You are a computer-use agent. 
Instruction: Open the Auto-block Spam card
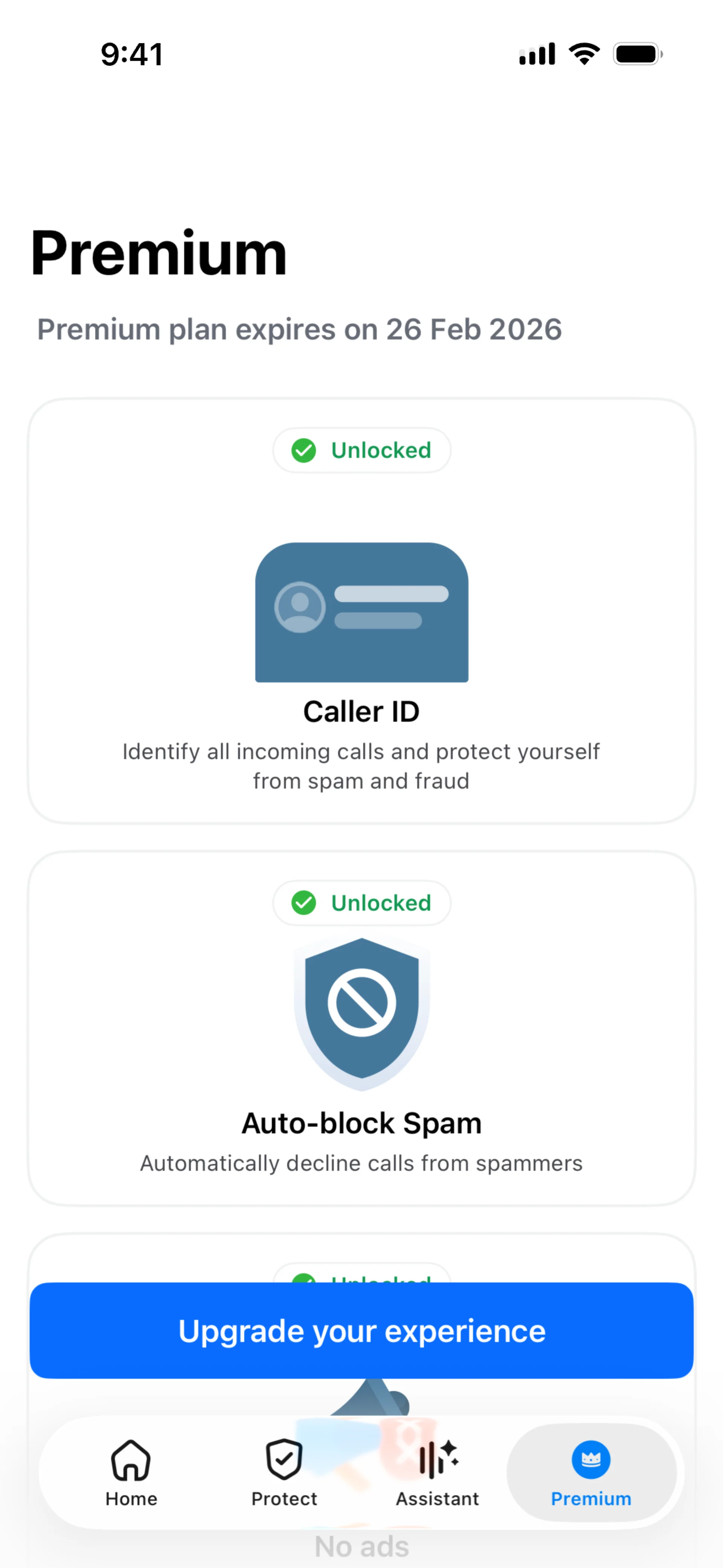point(361,1029)
